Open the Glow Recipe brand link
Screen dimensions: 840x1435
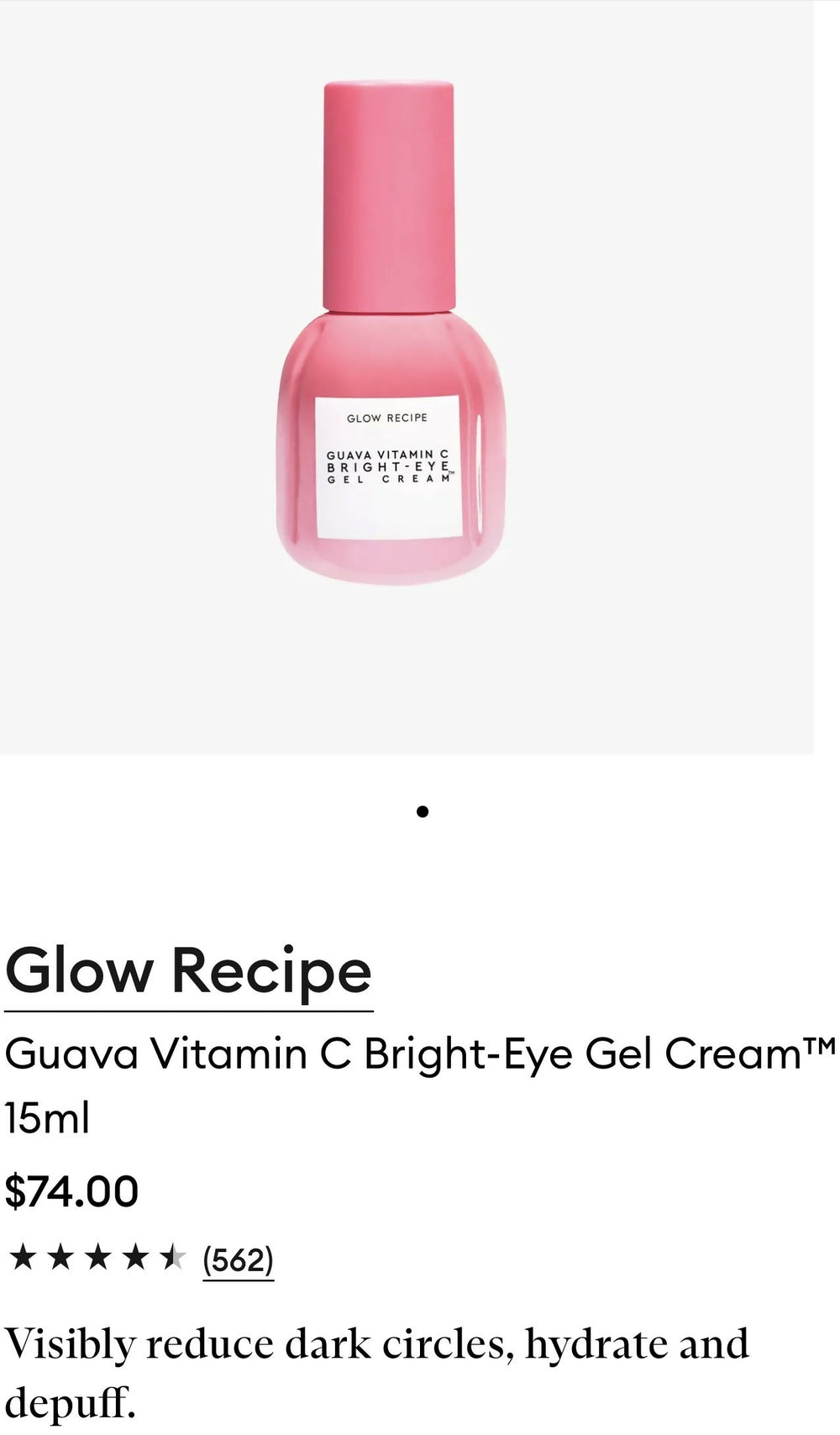(188, 971)
